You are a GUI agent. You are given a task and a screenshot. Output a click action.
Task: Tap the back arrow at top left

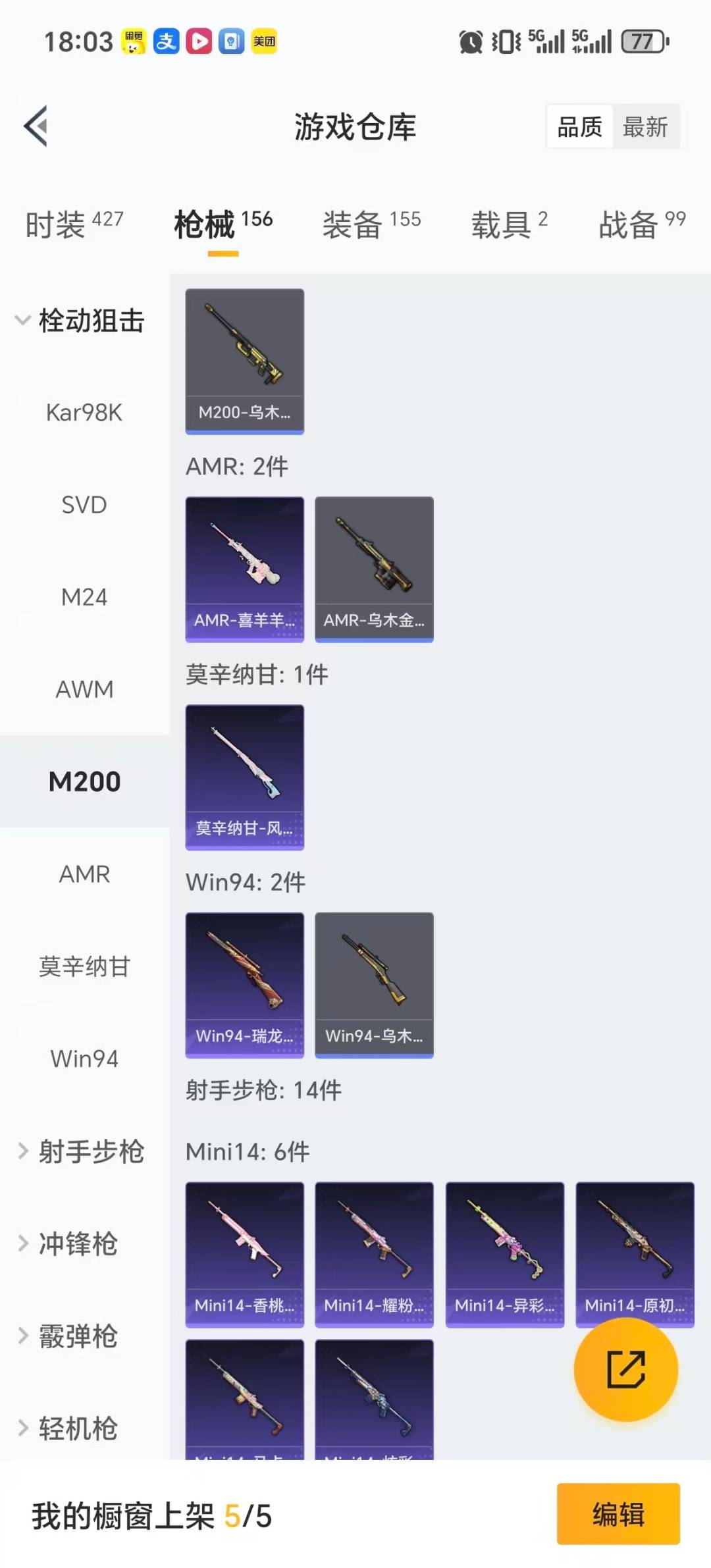click(36, 126)
